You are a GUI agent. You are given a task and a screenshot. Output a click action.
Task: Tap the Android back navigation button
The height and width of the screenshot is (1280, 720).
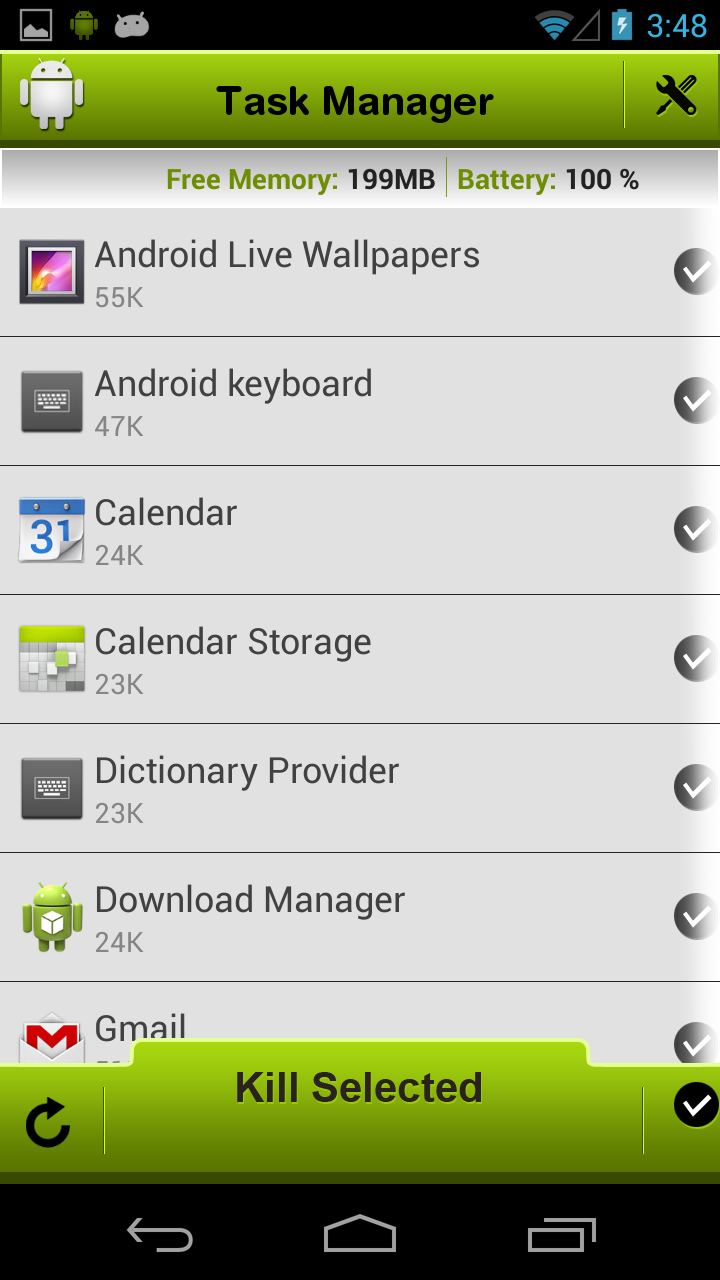[159, 1235]
